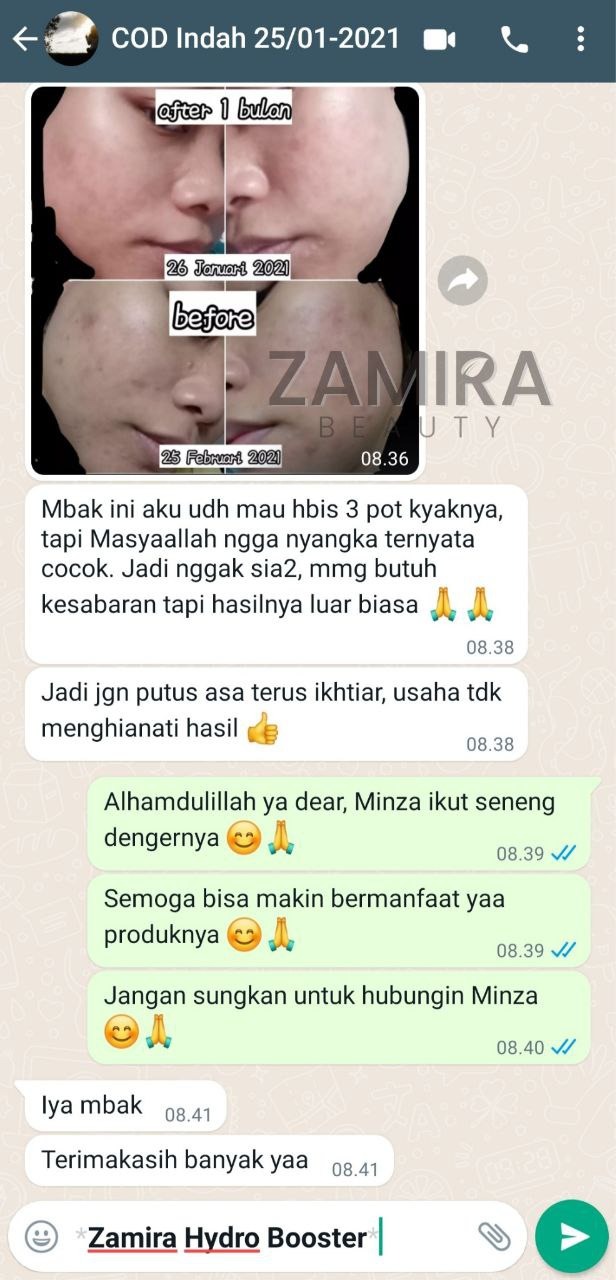Open the emoji picker
616x1280 pixels.
click(41, 1237)
